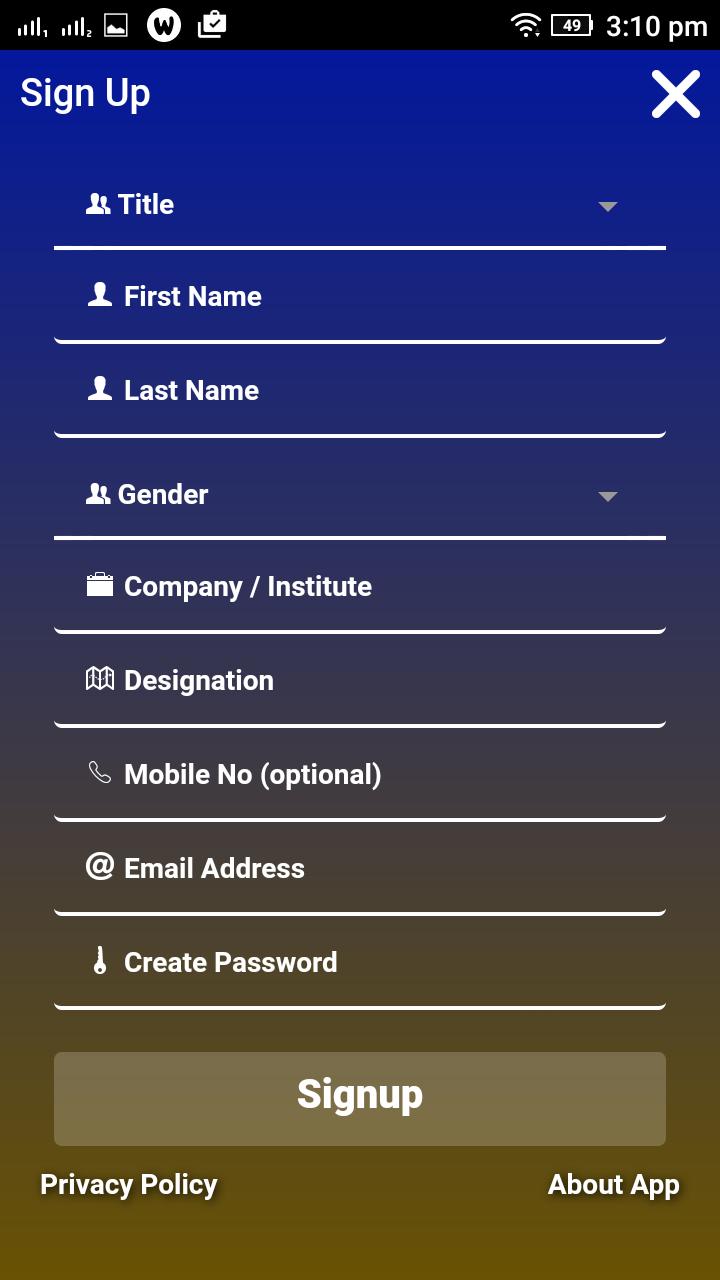Tap the Company / Institute field
720x1280 pixels.
pyautogui.click(x=360, y=588)
